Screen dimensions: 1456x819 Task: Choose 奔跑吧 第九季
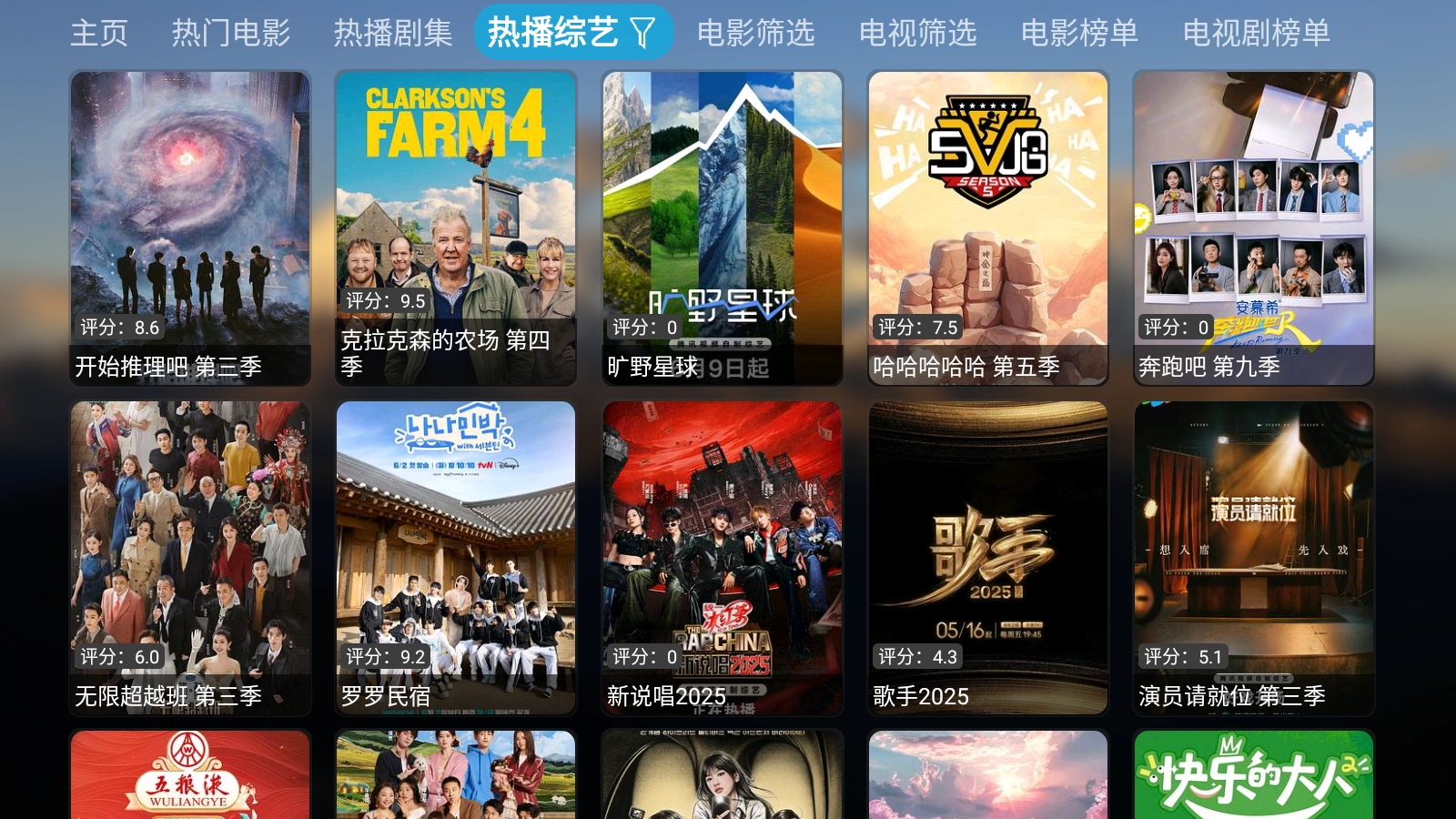tap(1253, 227)
